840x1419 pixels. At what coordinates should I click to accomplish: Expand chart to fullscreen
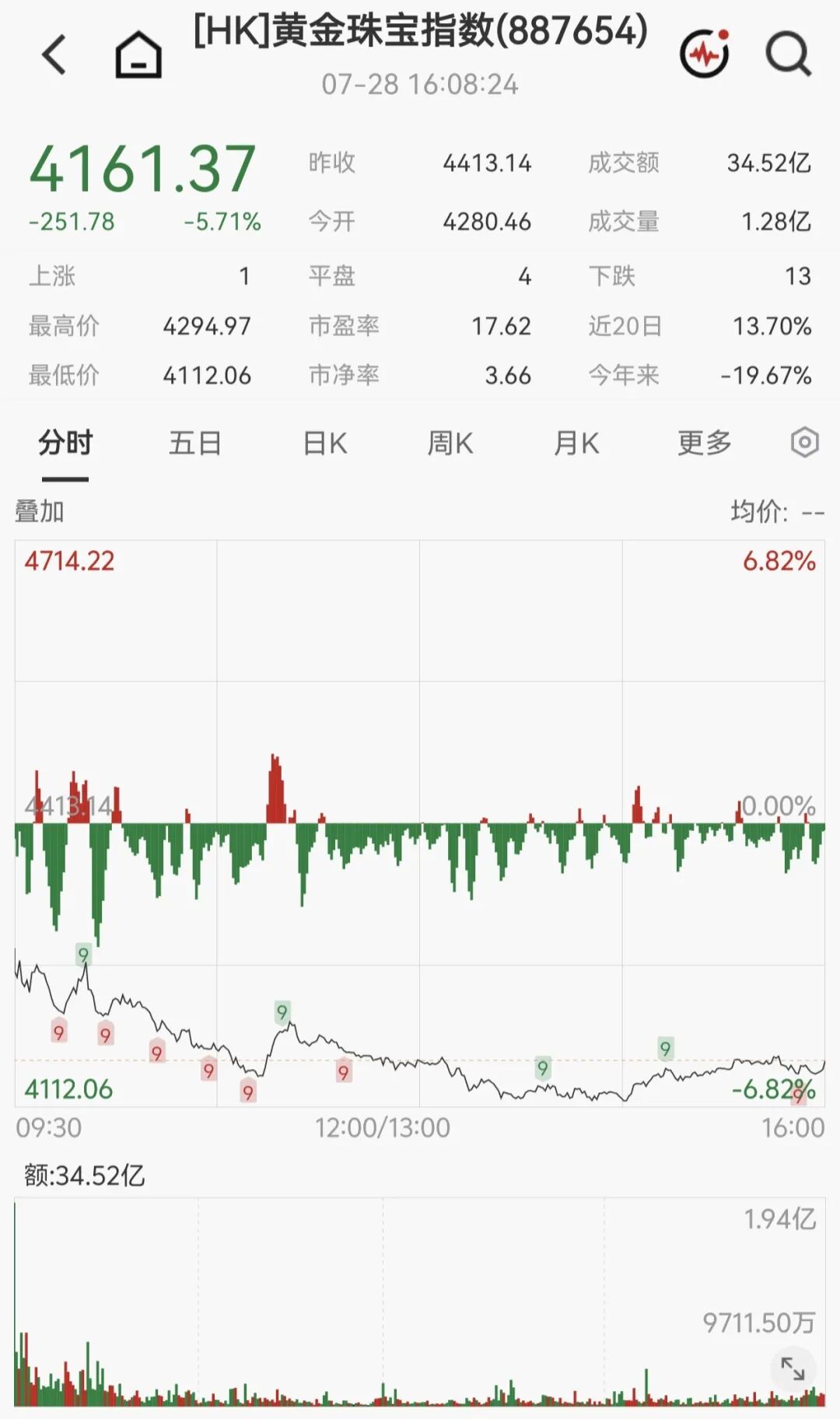click(793, 1368)
